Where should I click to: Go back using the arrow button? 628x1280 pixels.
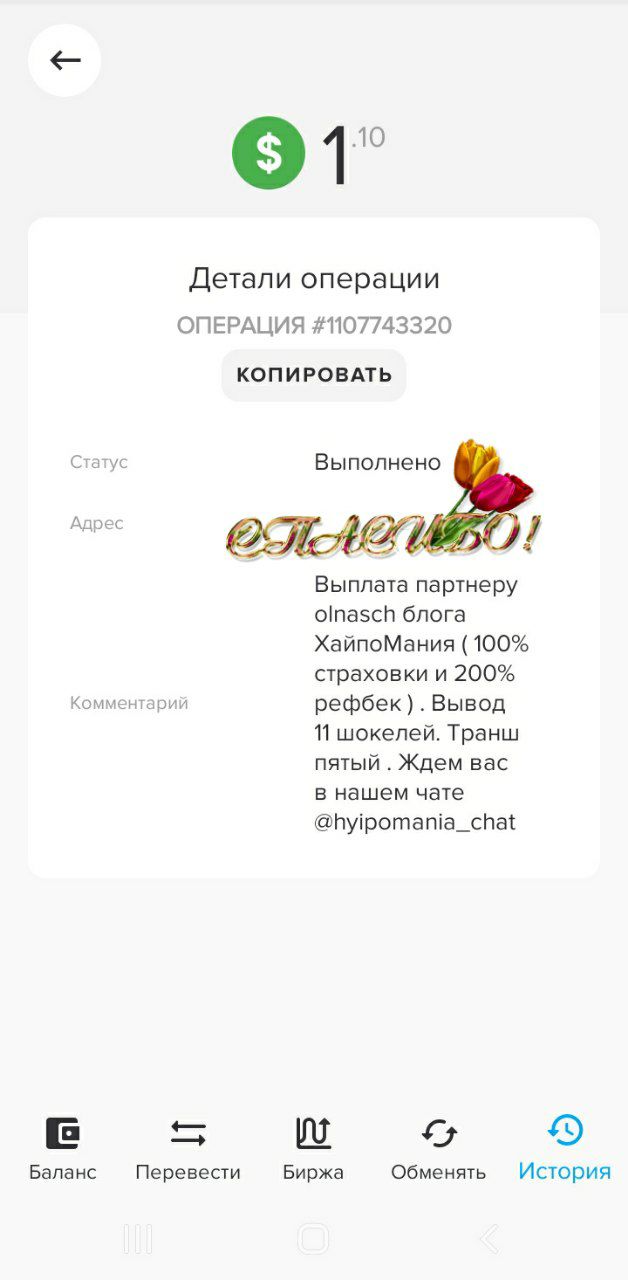coord(65,61)
